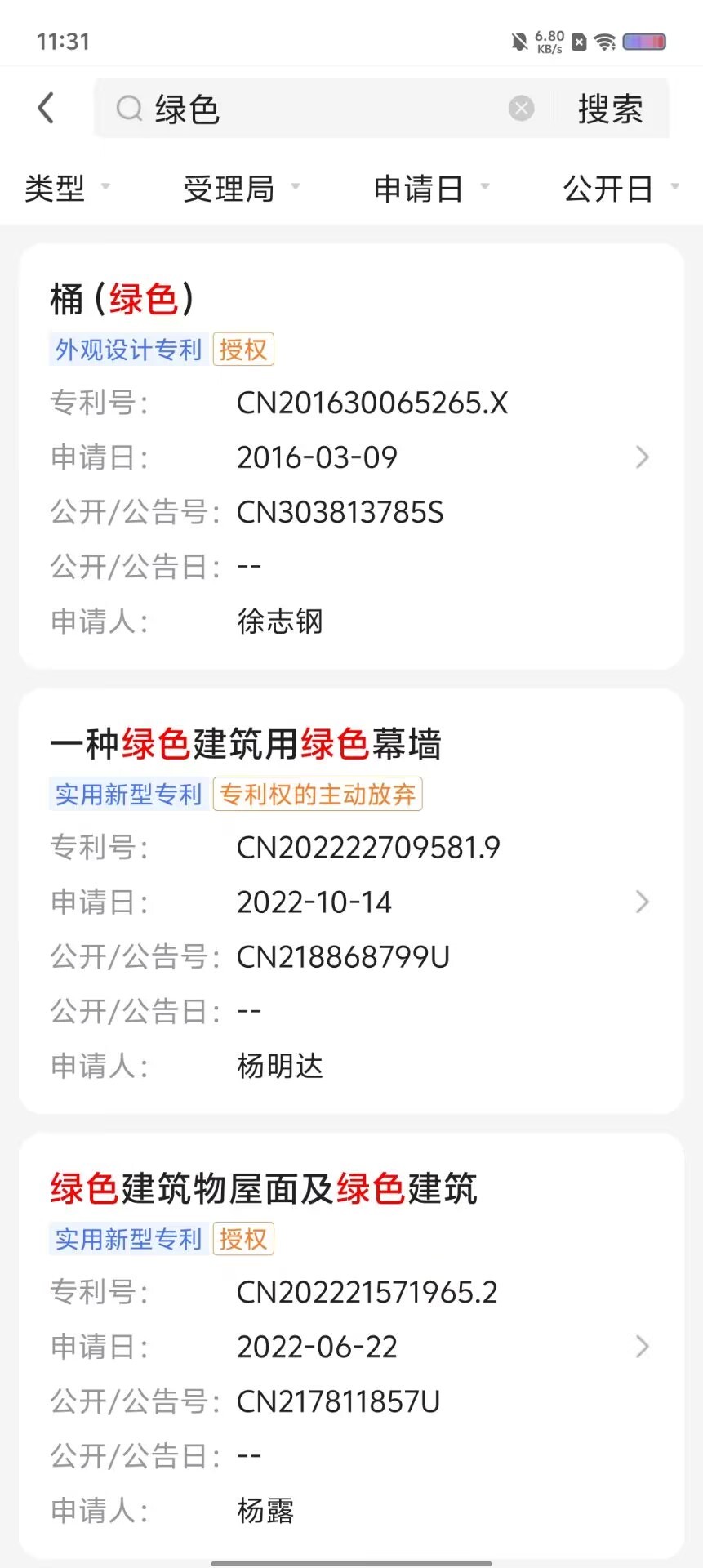Toggle the 授权 status tag on first patent
Image resolution: width=703 pixels, height=1568 pixels.
[242, 349]
